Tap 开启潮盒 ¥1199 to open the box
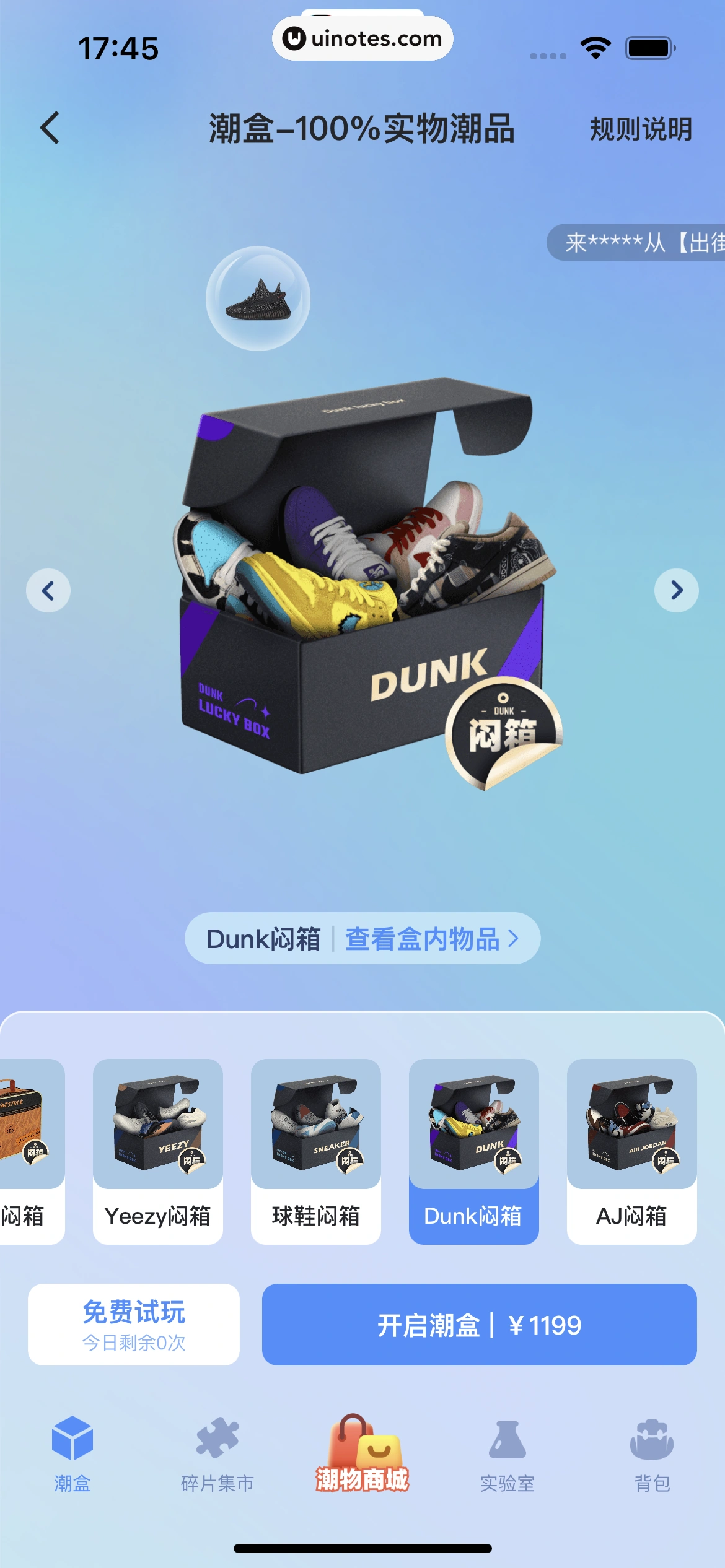Screen dimensions: 725x1568 click(x=479, y=1325)
